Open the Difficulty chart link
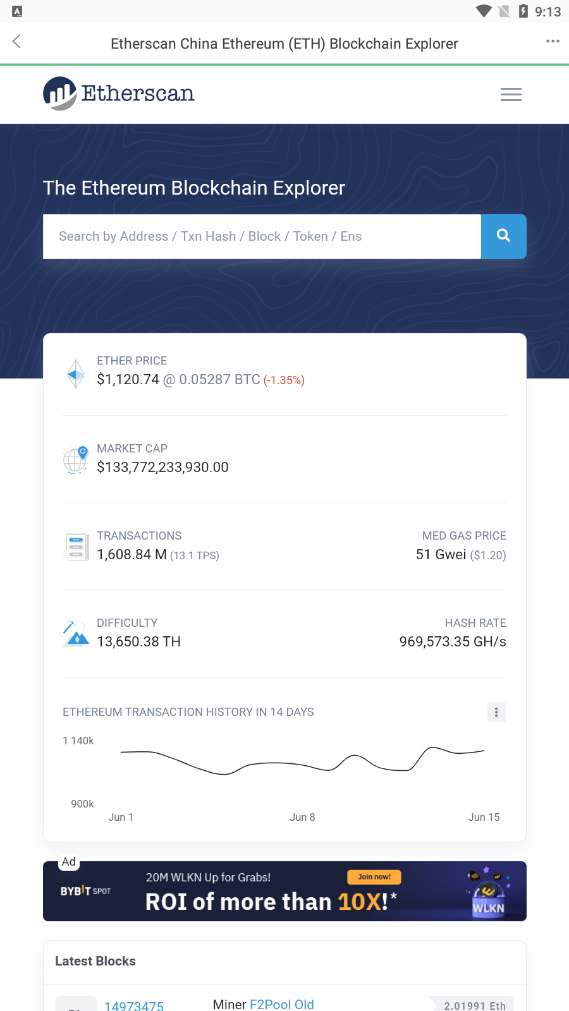 [x=127, y=623]
